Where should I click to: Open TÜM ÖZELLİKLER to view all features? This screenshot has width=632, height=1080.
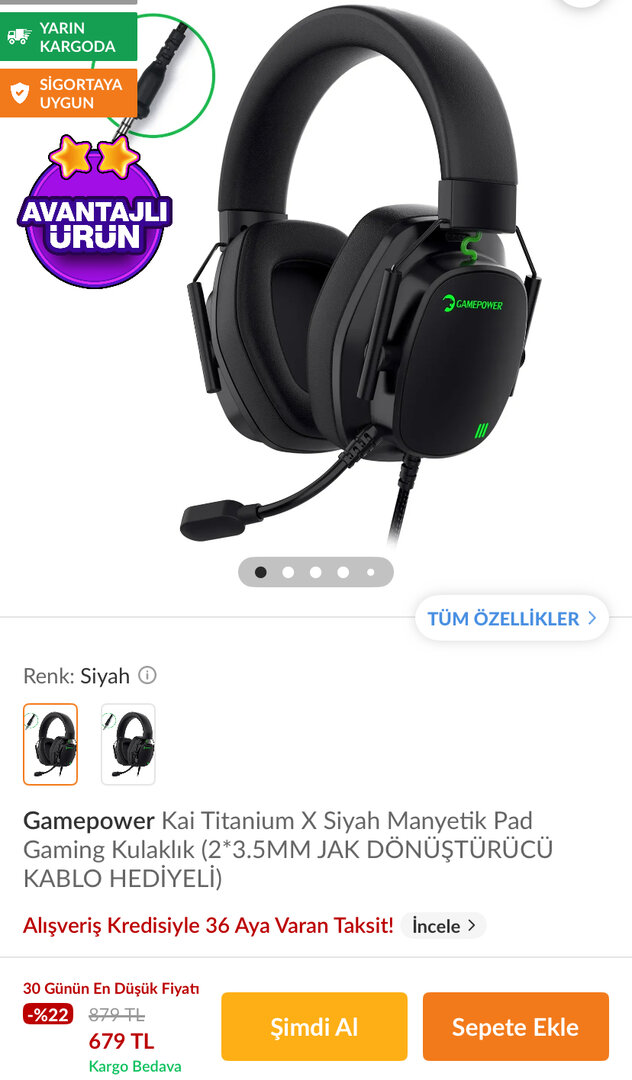pos(512,618)
